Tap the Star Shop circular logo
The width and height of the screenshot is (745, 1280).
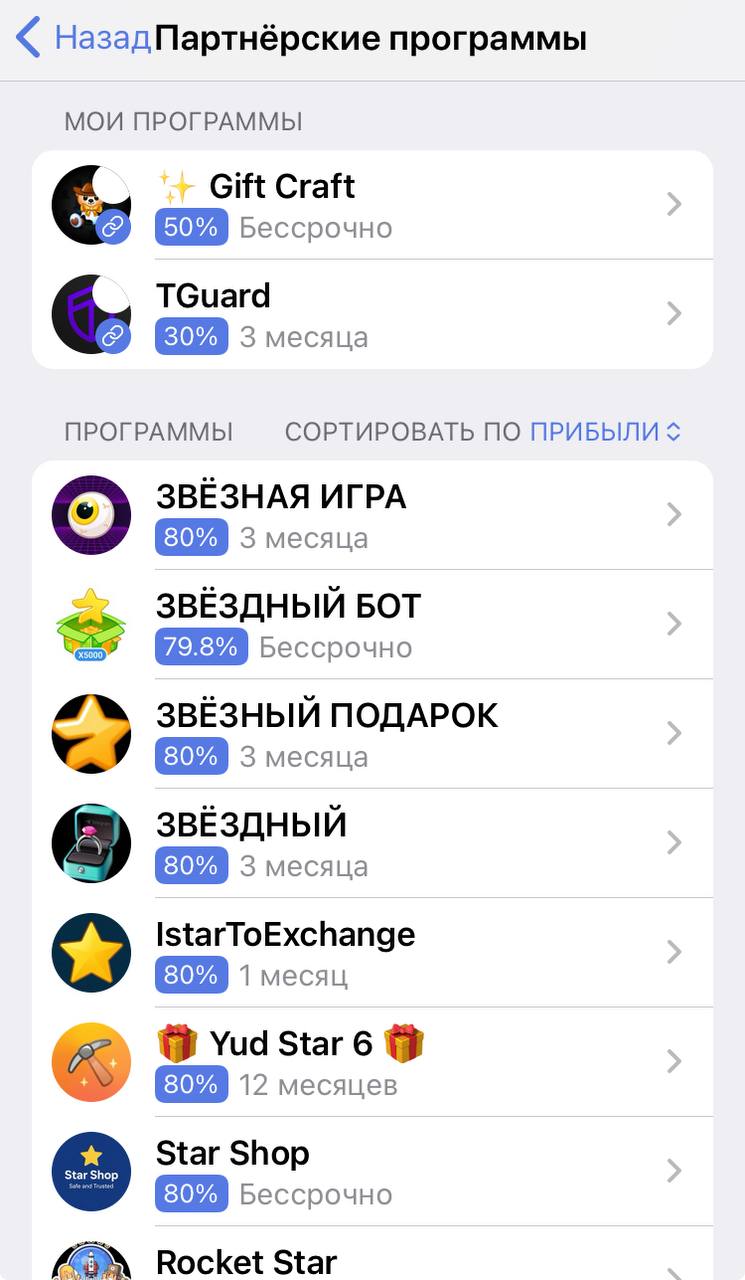pos(91,1171)
